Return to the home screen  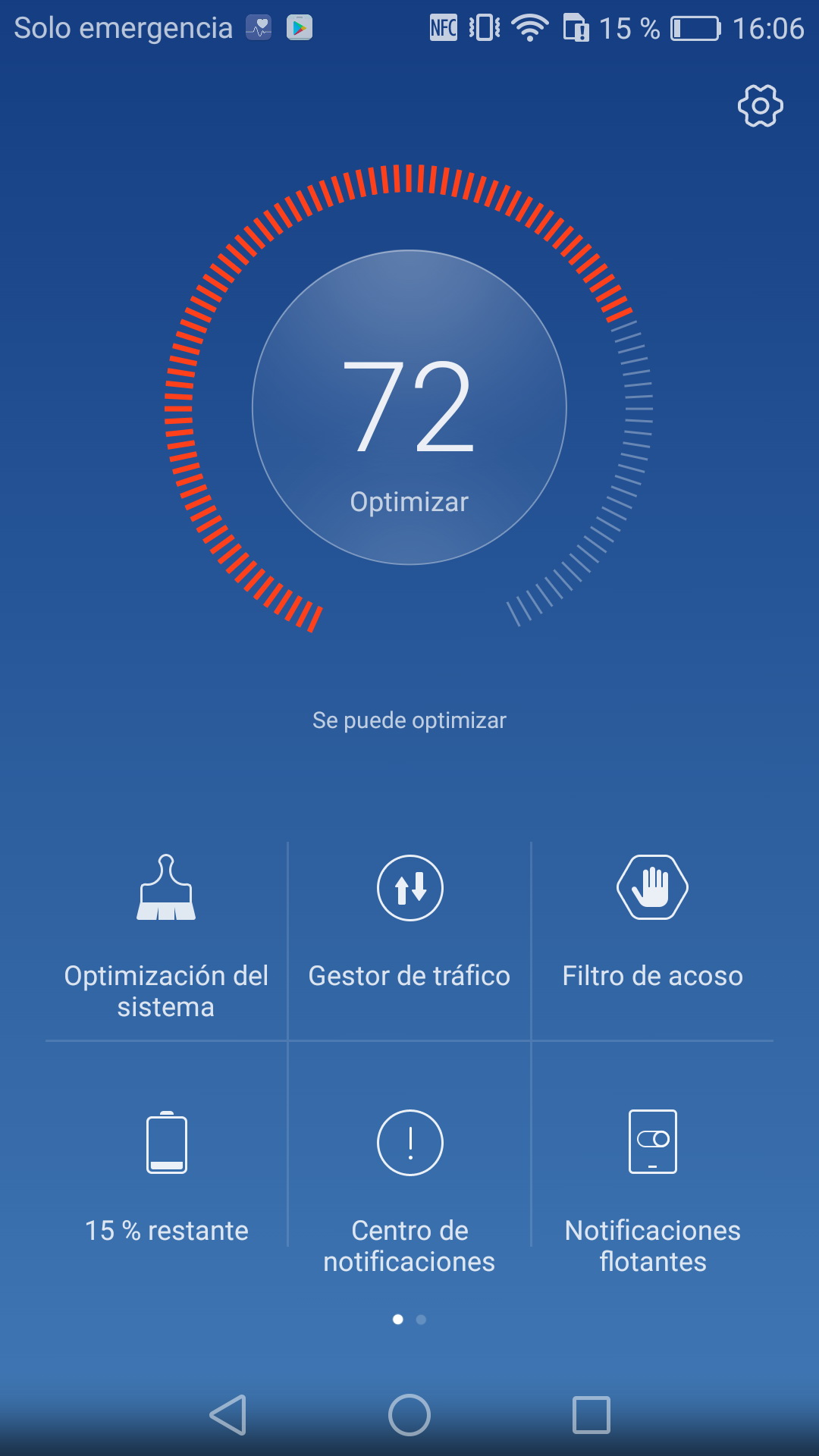409,1415
